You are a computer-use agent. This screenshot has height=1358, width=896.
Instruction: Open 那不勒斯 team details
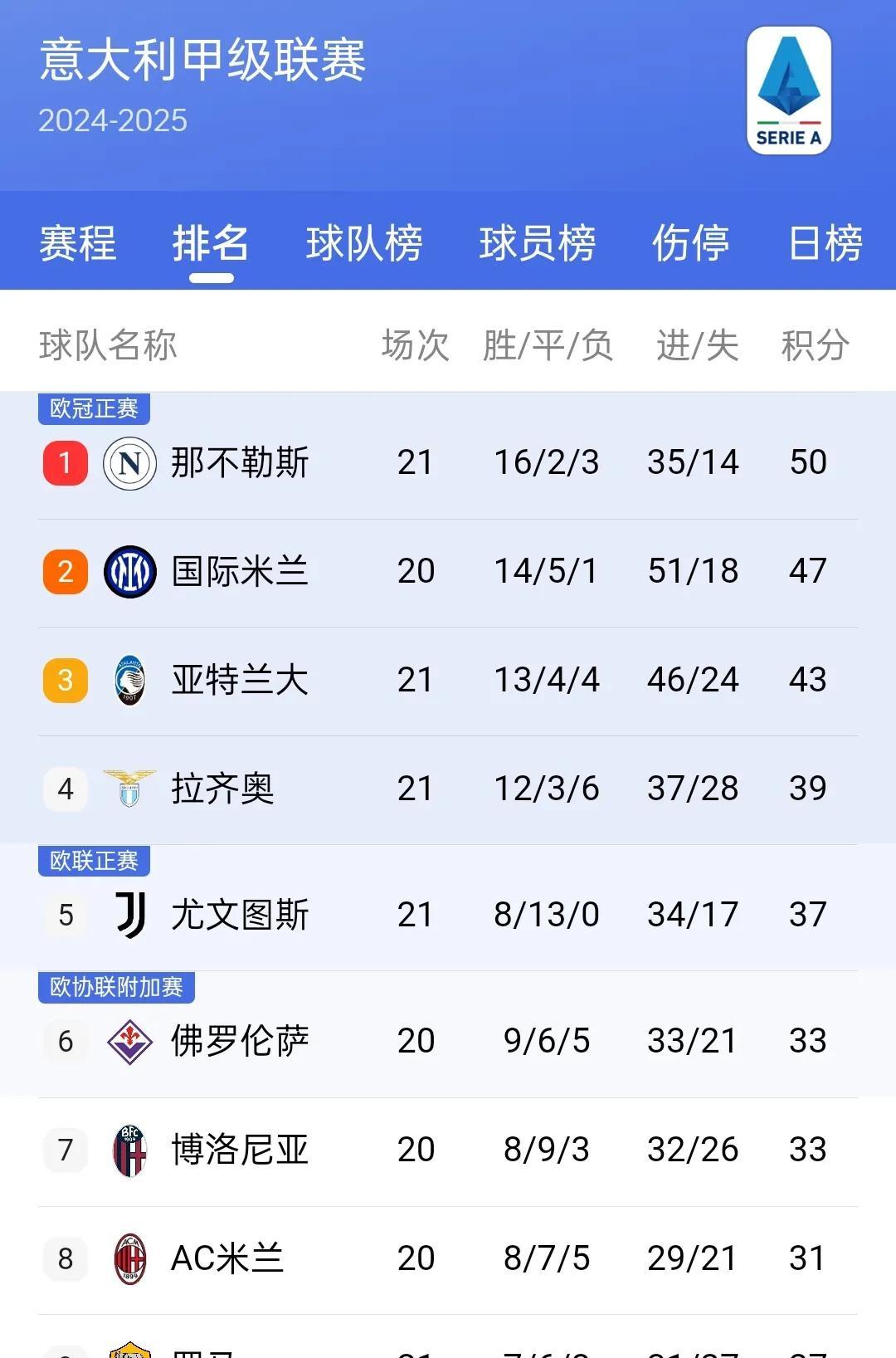click(x=240, y=462)
